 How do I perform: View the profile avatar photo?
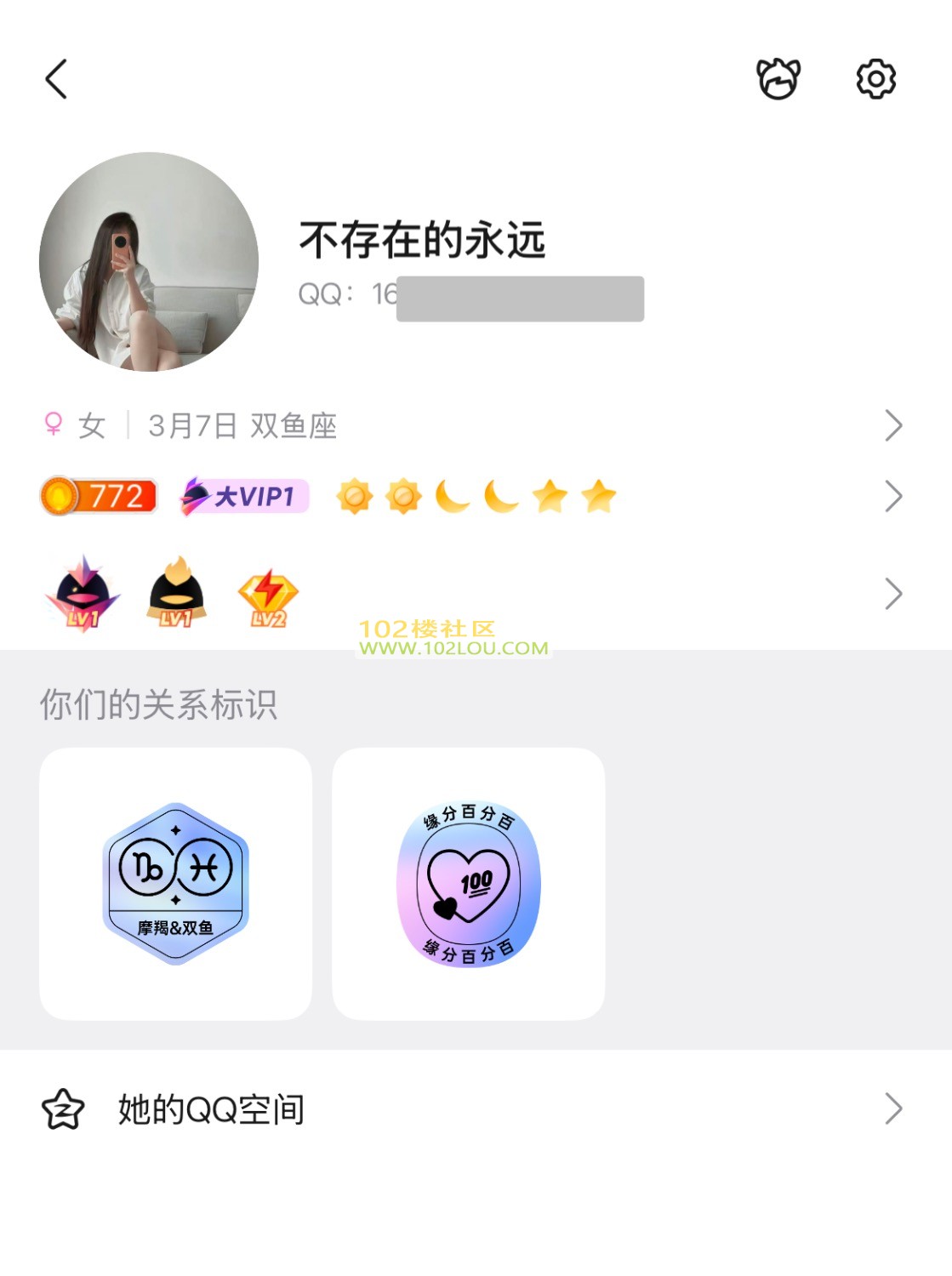[149, 261]
